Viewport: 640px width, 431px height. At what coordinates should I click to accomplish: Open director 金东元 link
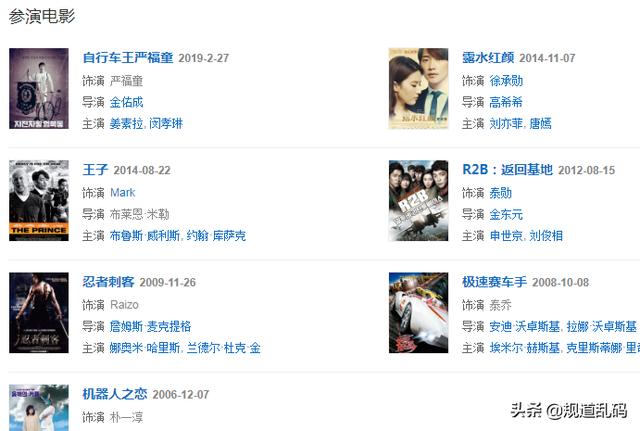[x=506, y=214]
